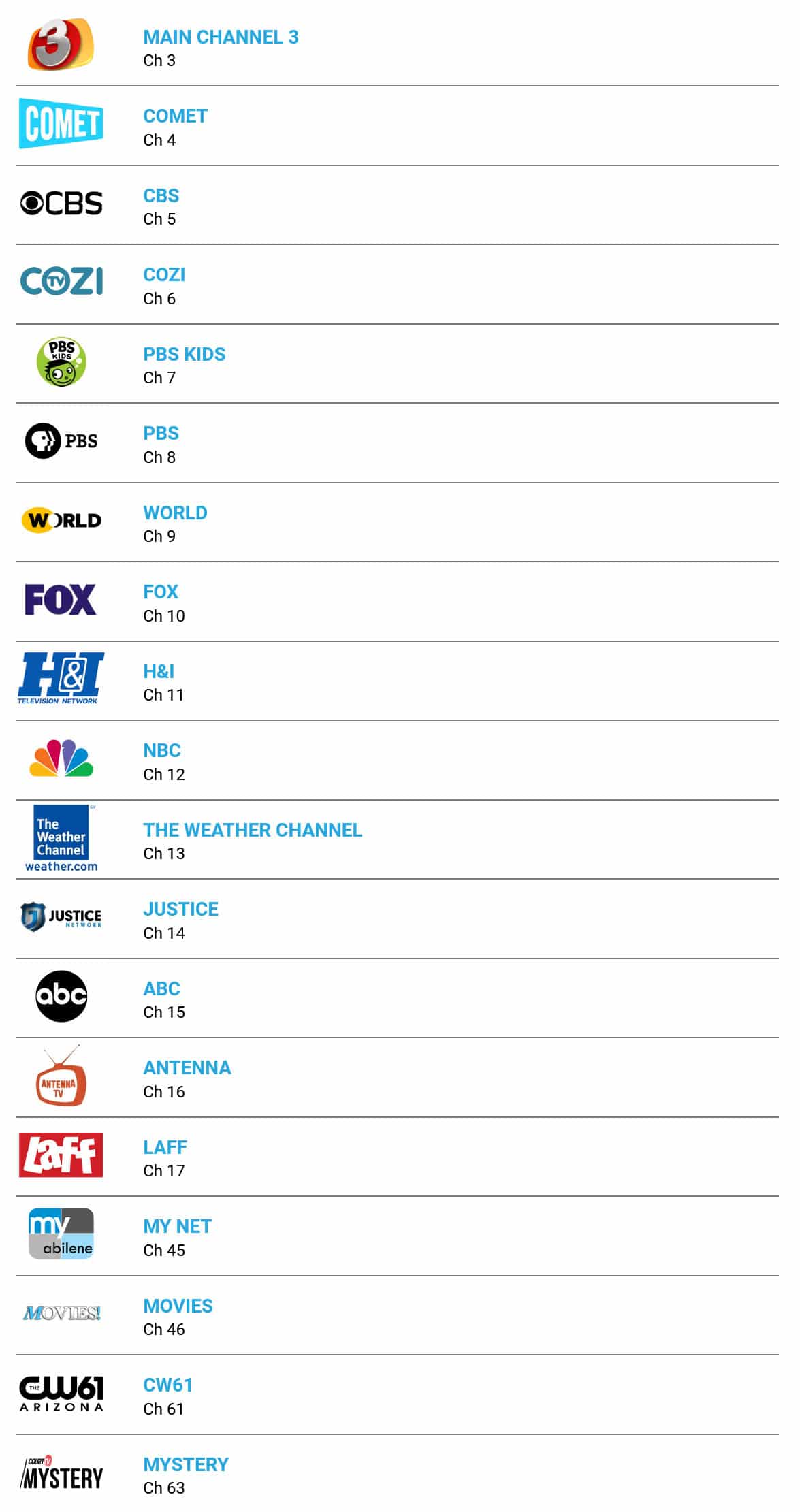Open Main Channel 3 on Ch 3
Viewport: 800px width, 1512px height.
pyautogui.click(x=398, y=46)
